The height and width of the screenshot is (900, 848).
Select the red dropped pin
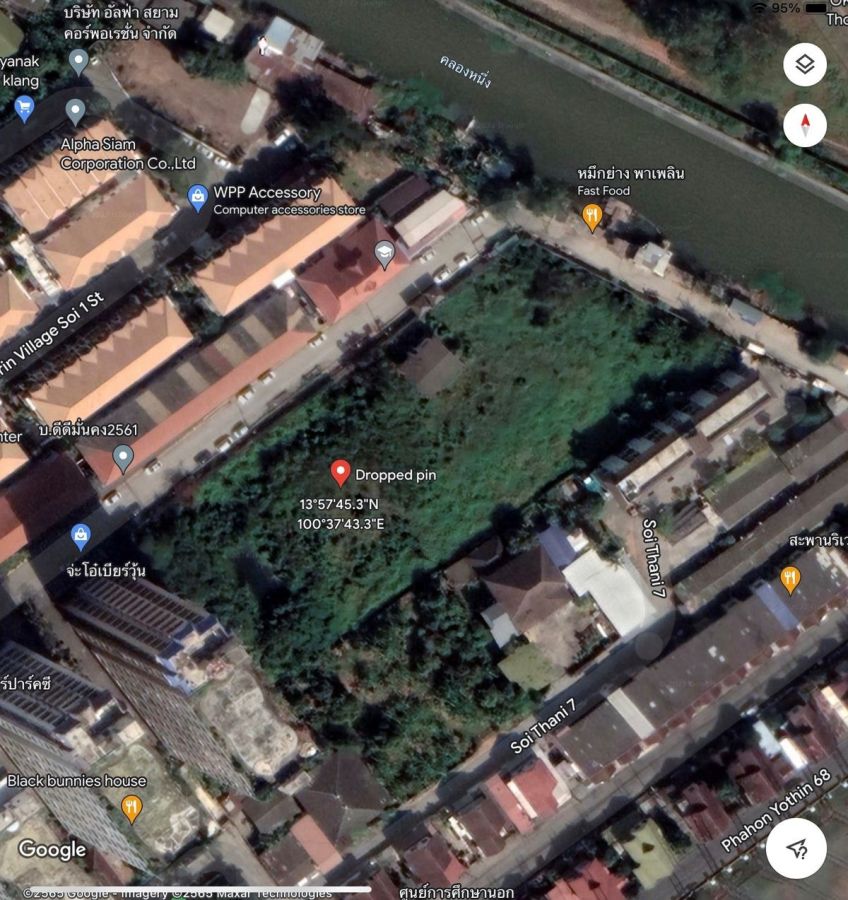(340, 473)
